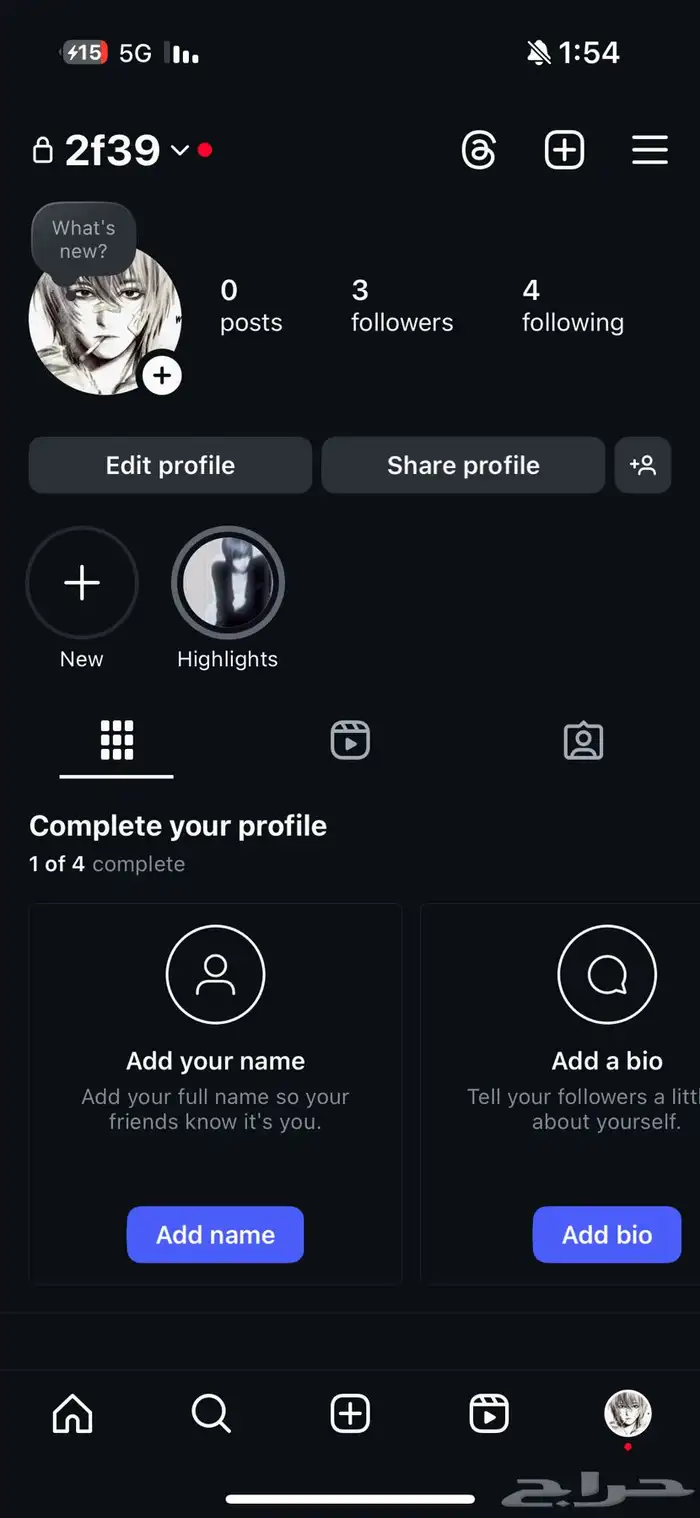Open Search in bottom navigation
The image size is (700, 1518).
(211, 1414)
